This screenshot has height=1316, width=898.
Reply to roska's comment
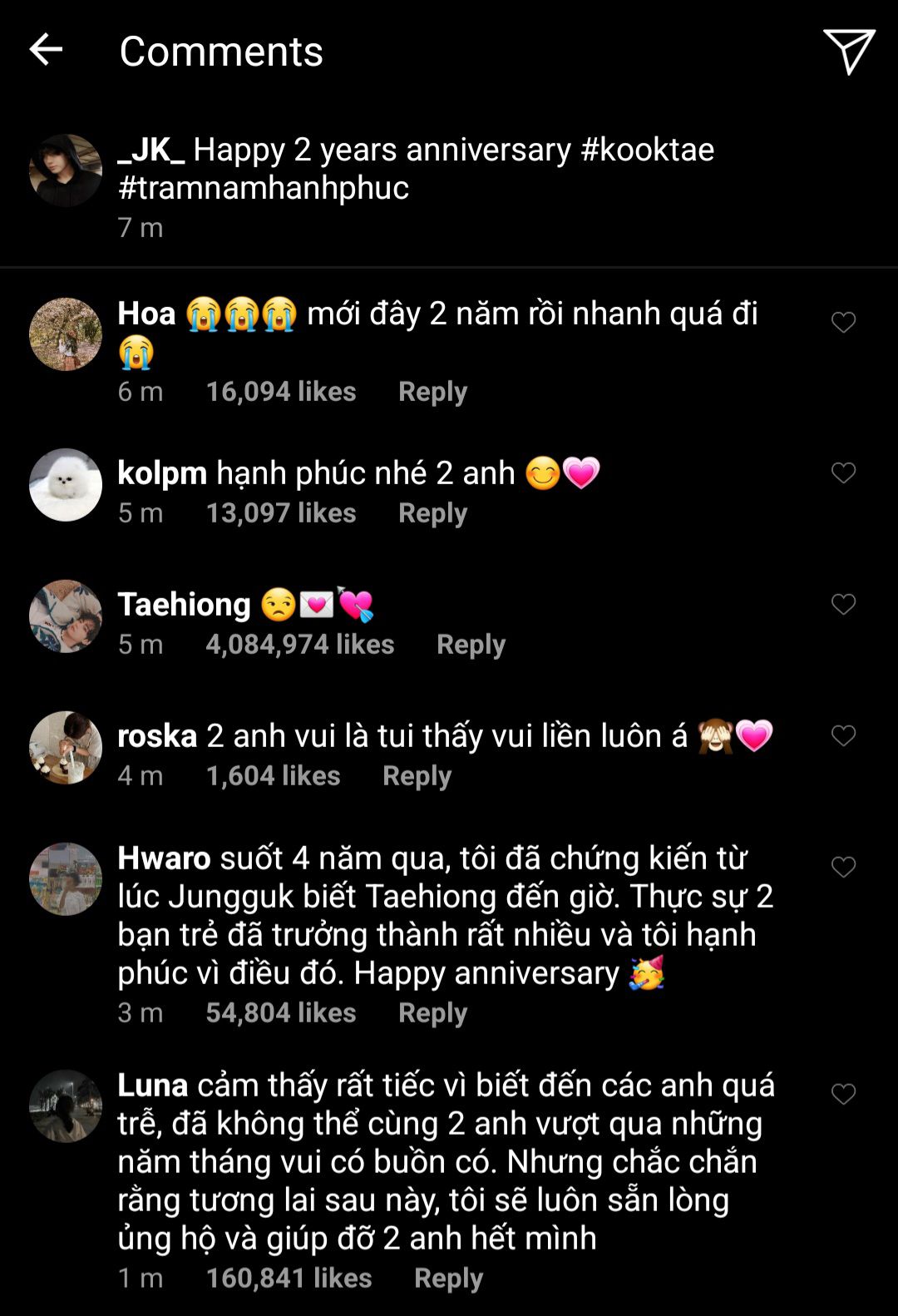click(417, 775)
